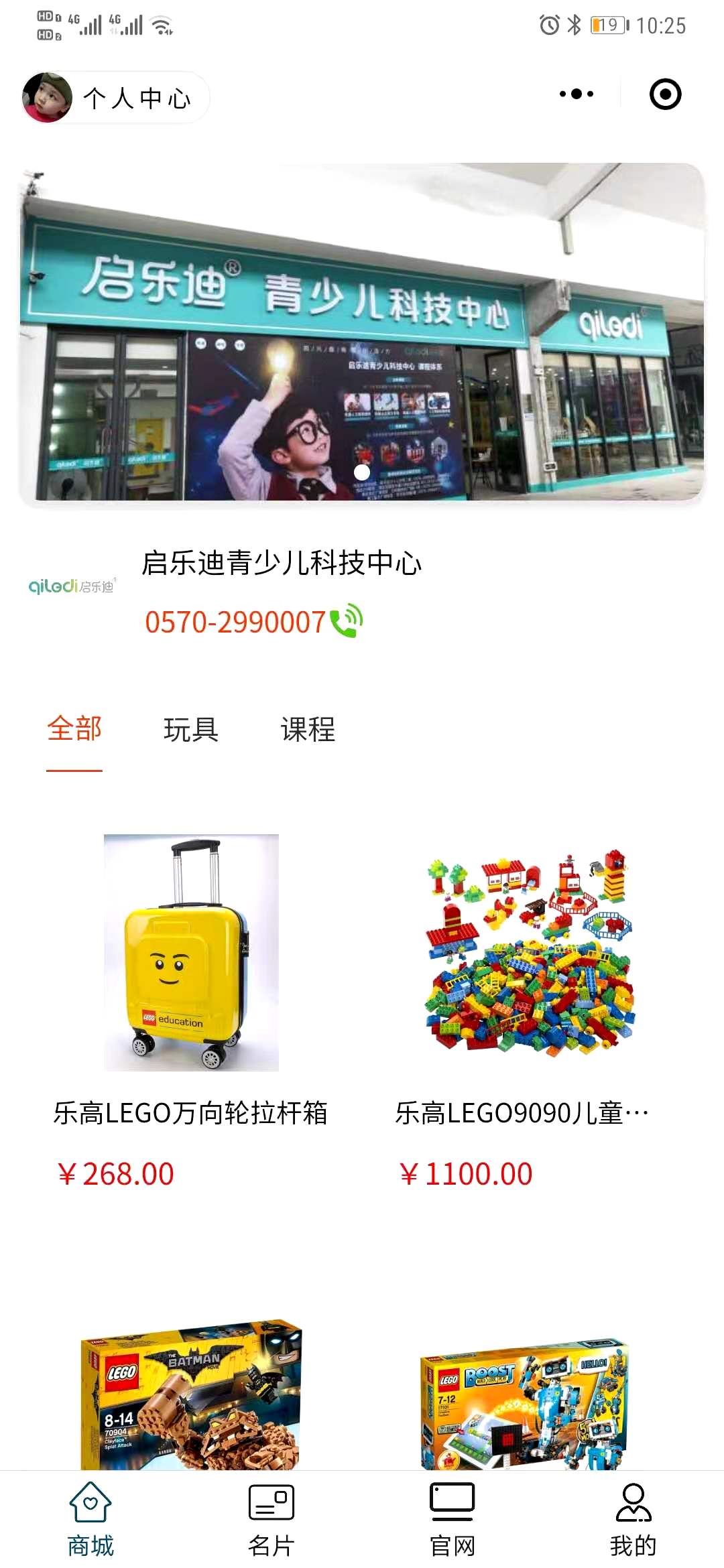724x1568 pixels.
Task: Open the LEGO Boost set product
Action: click(x=525, y=1404)
